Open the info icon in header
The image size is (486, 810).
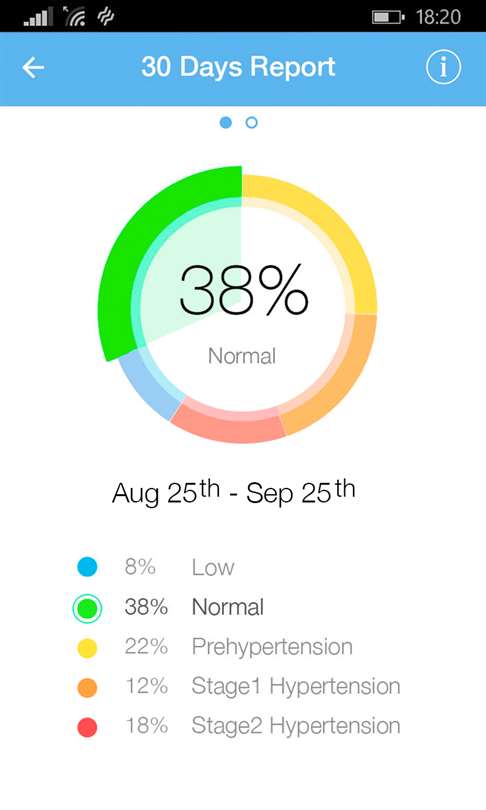tap(443, 67)
